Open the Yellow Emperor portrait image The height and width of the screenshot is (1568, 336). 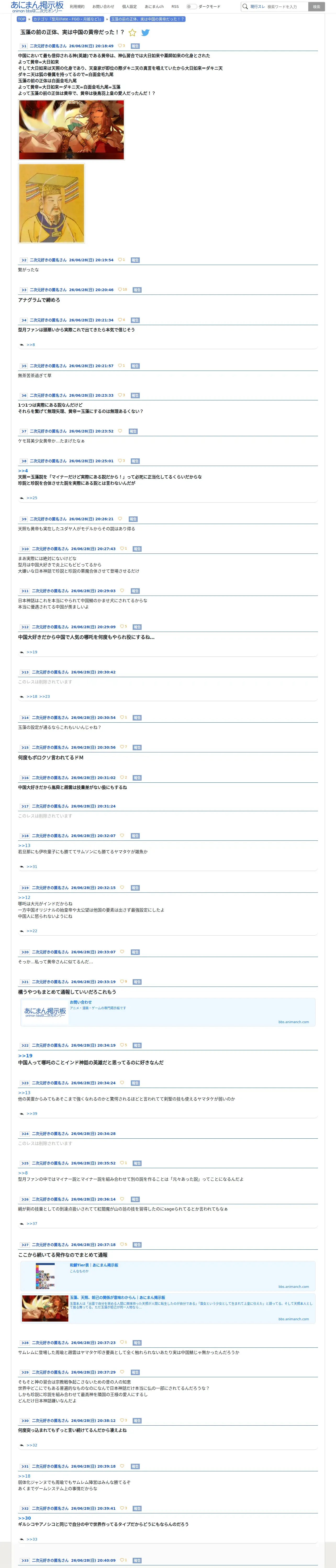tap(51, 203)
